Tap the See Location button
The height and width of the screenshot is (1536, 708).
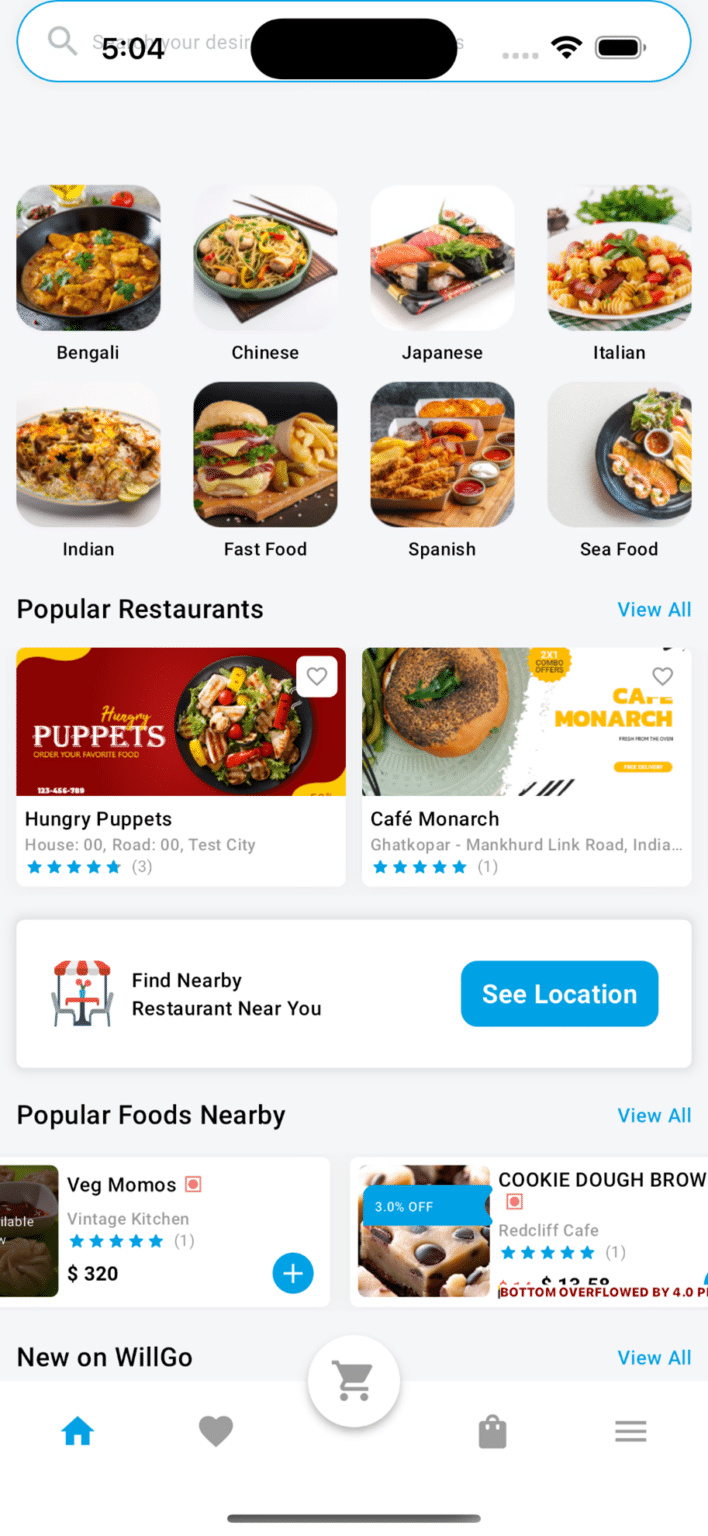(x=559, y=994)
